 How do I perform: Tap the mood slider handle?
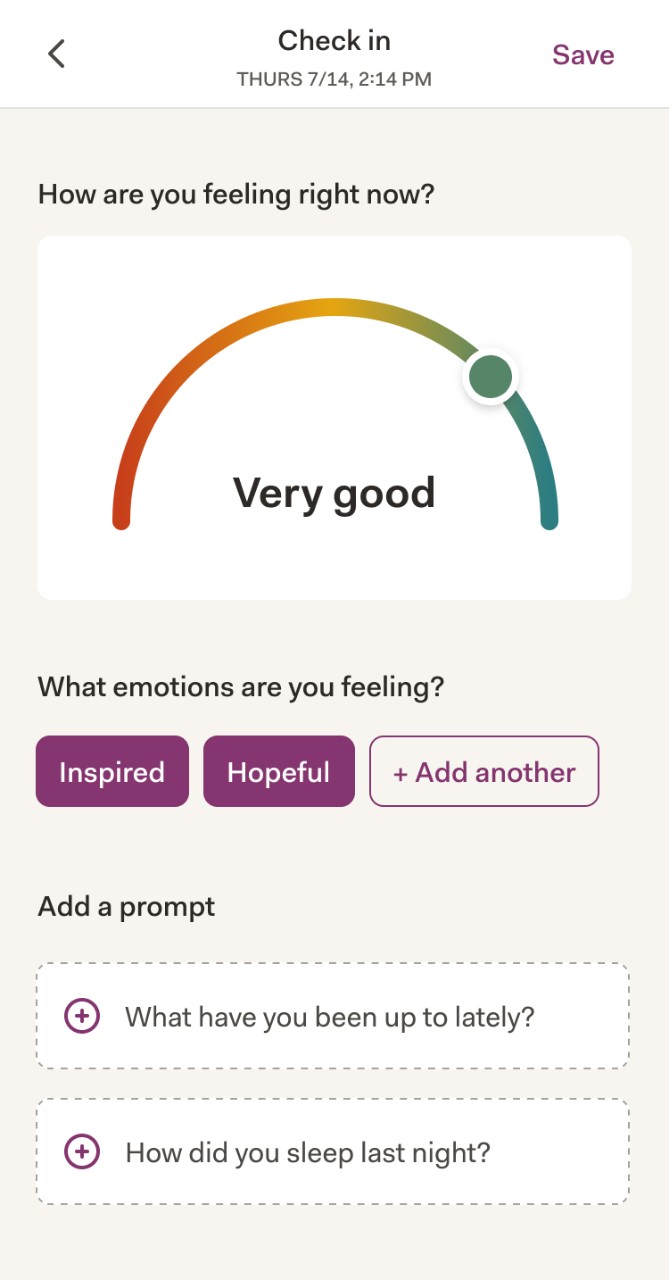(x=491, y=377)
